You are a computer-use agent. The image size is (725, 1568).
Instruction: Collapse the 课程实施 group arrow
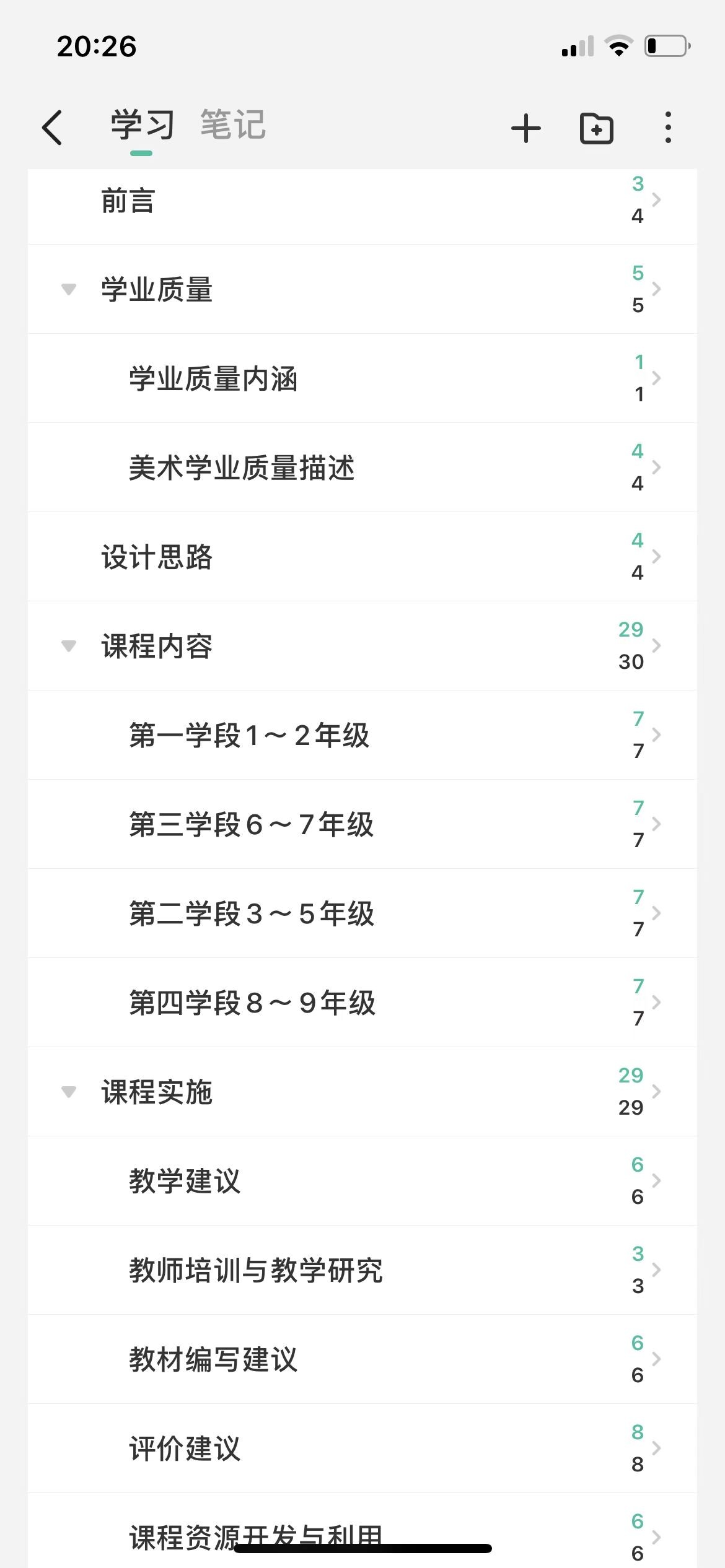pyautogui.click(x=69, y=1092)
